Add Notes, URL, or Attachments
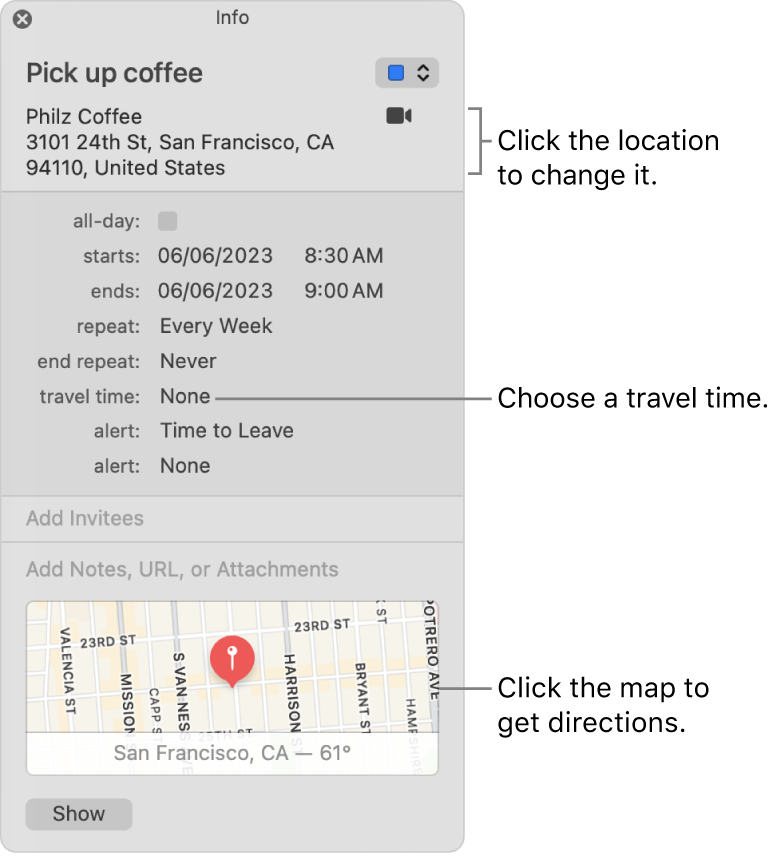This screenshot has width=774, height=858. click(182, 569)
